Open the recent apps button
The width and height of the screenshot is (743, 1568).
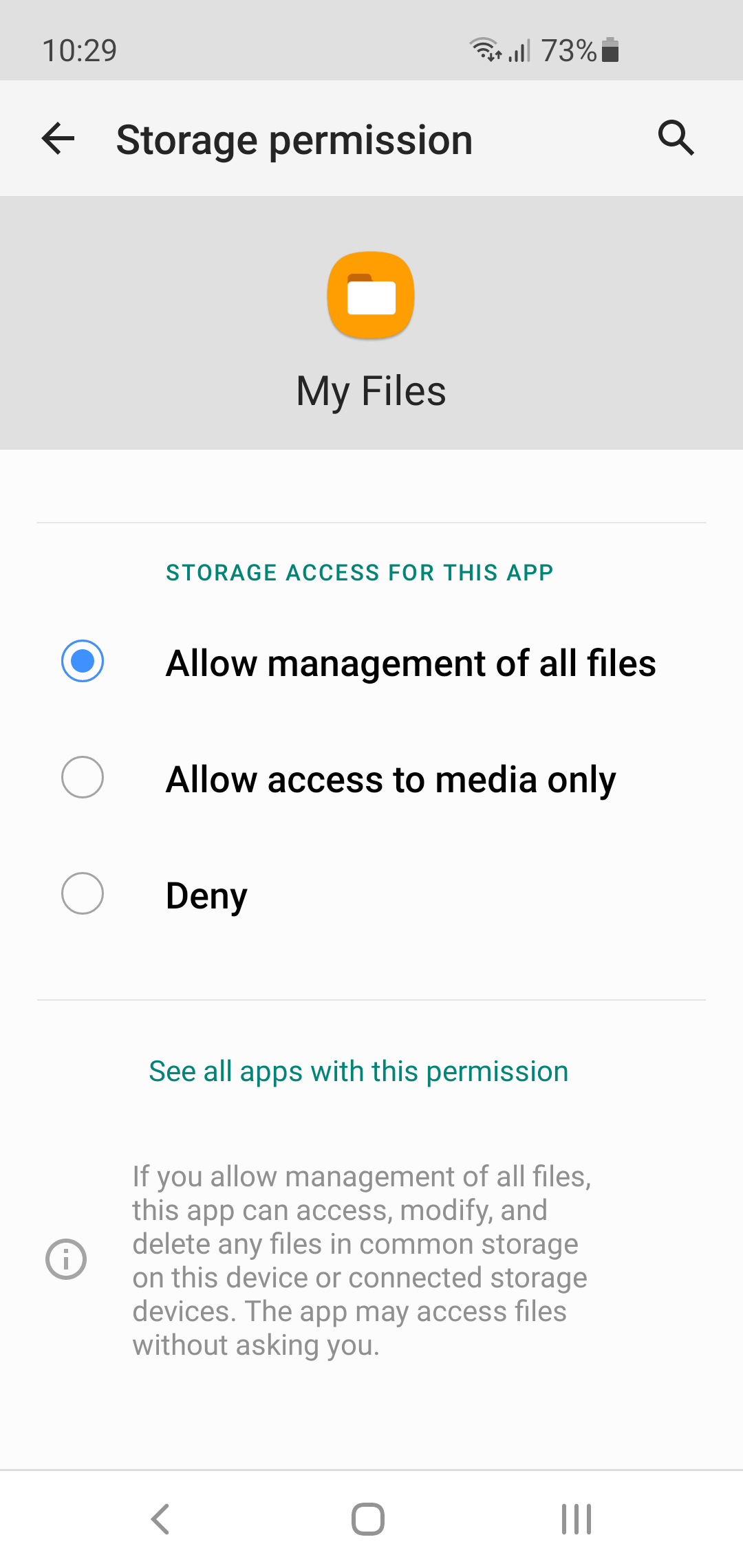(577, 1518)
